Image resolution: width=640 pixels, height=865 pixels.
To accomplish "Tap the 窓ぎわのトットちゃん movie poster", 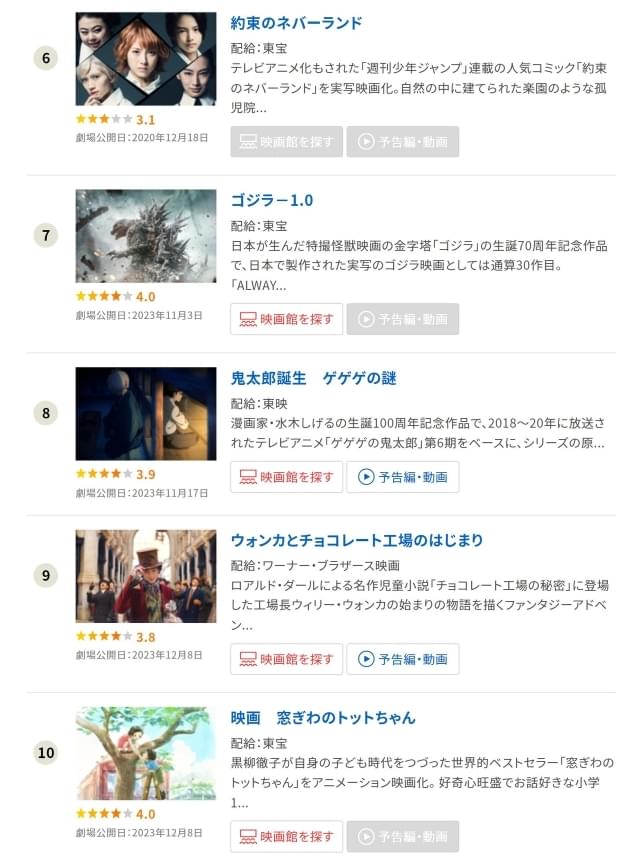I will point(146,754).
